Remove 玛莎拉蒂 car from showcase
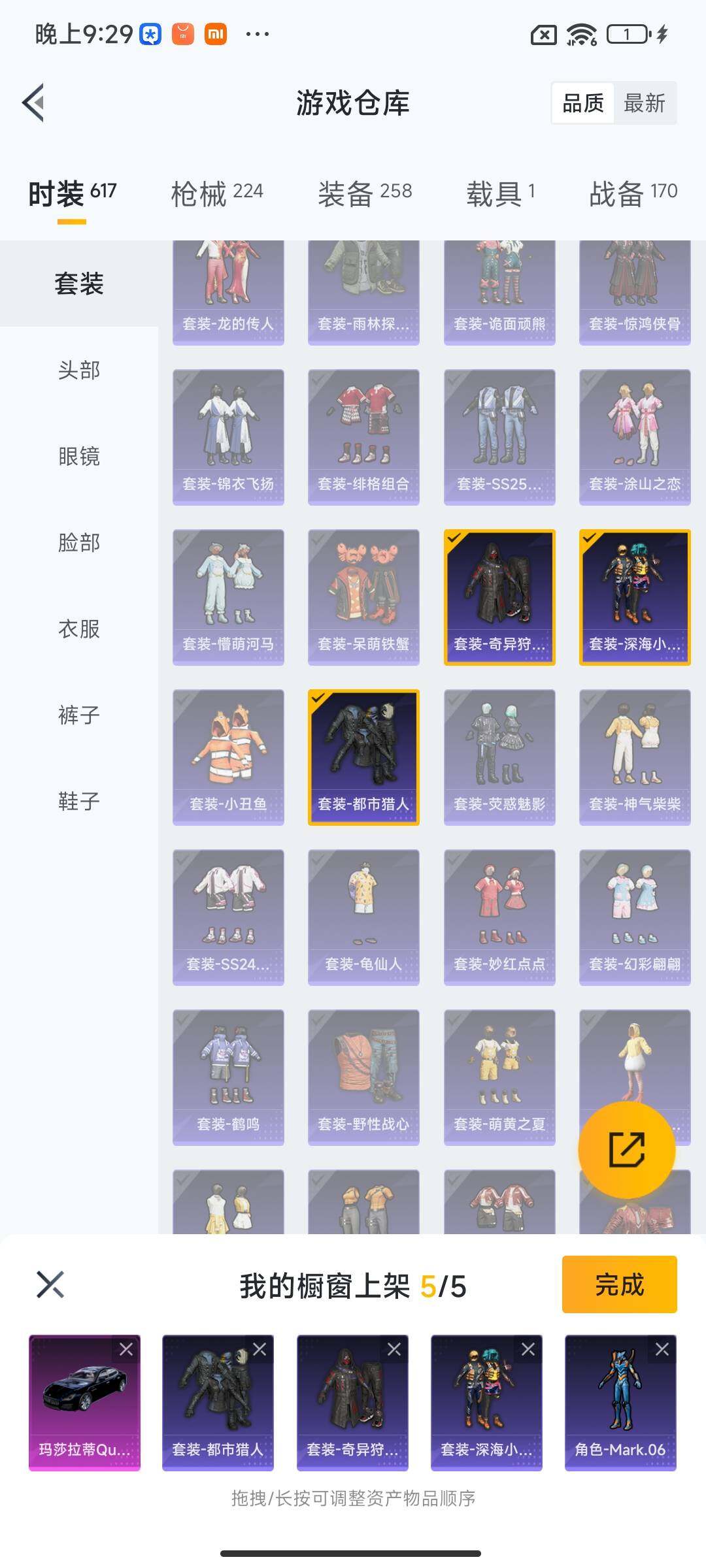 [x=126, y=1349]
